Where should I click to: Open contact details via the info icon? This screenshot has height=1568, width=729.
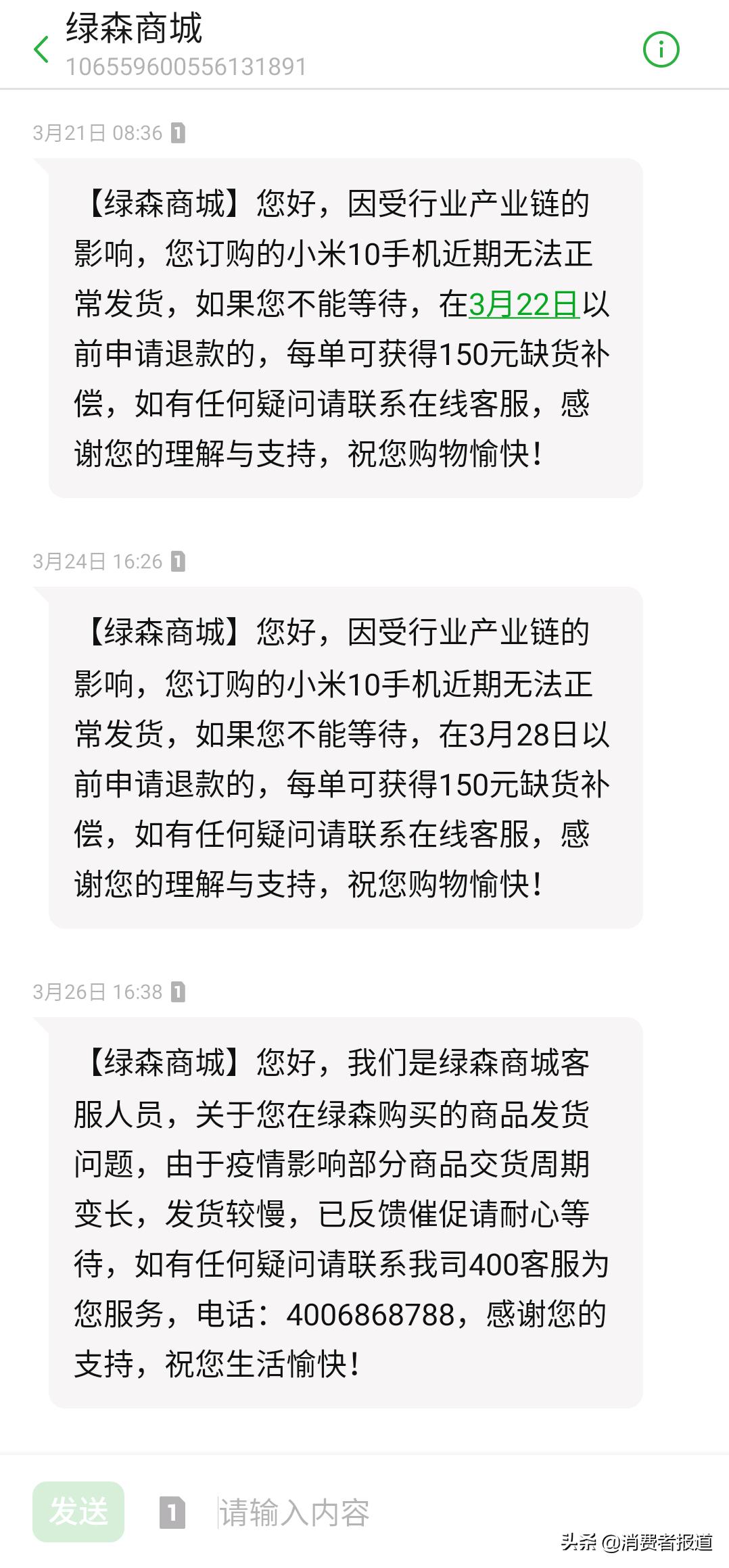(x=660, y=49)
